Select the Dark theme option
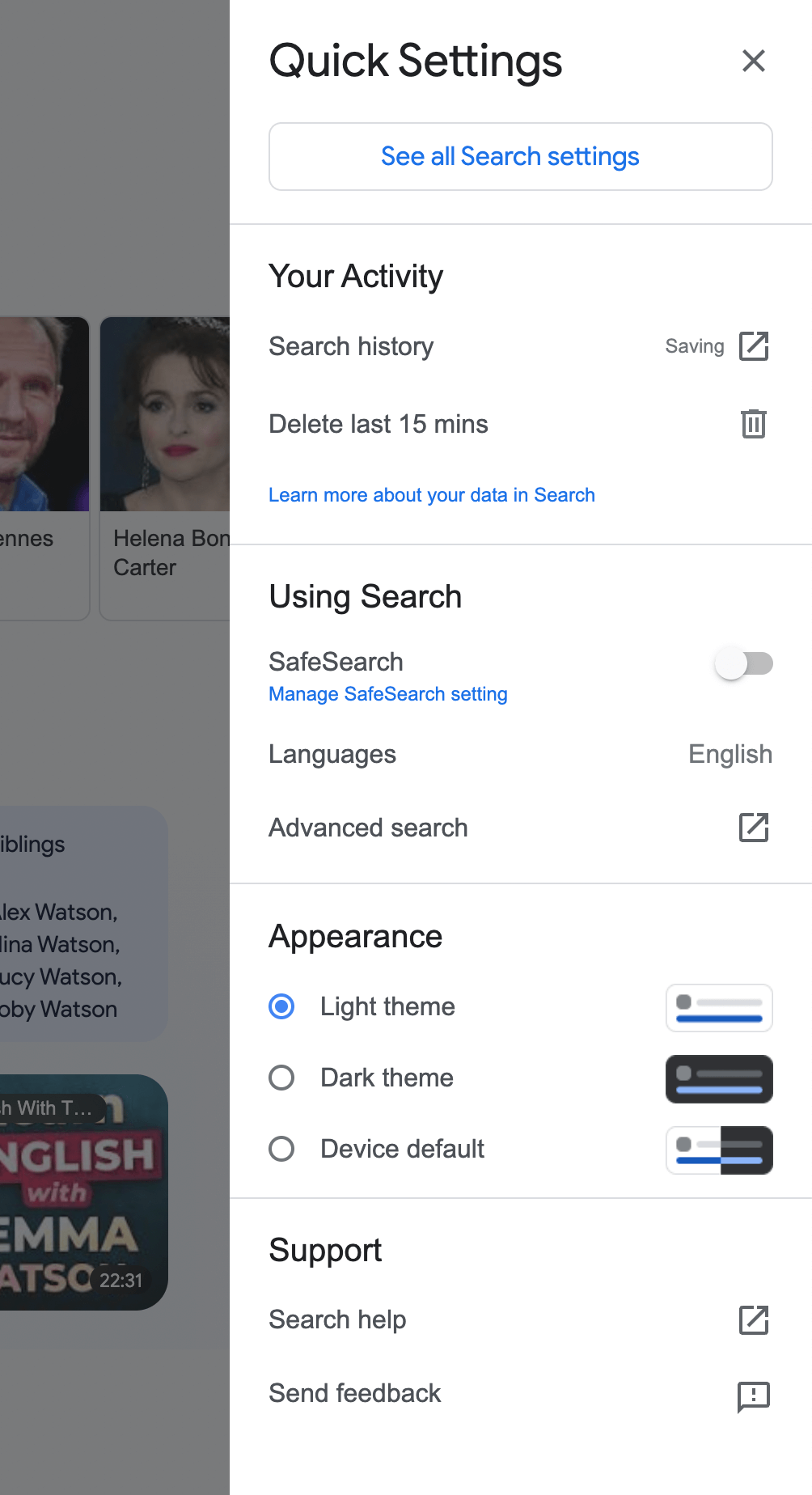 click(x=281, y=1078)
